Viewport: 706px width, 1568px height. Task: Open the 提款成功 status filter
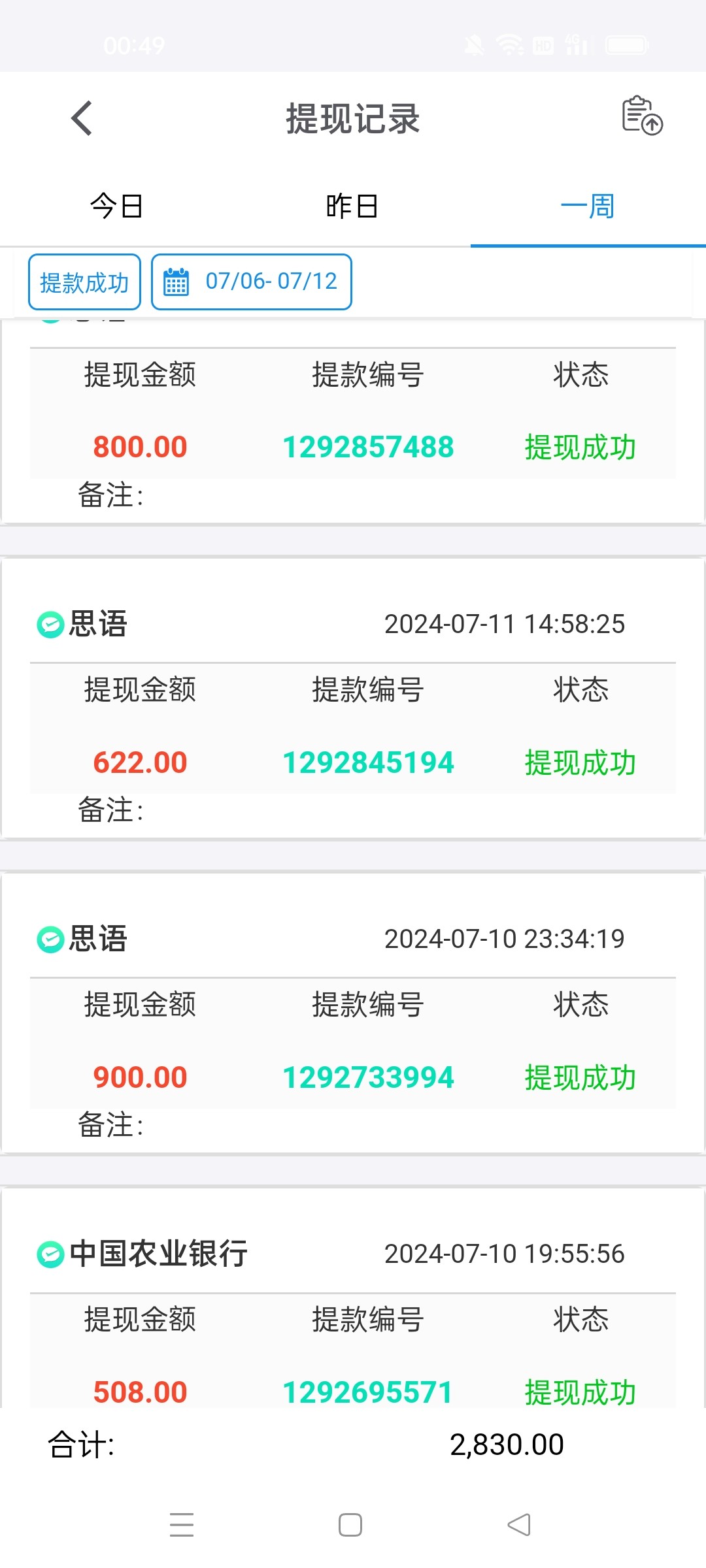click(84, 282)
